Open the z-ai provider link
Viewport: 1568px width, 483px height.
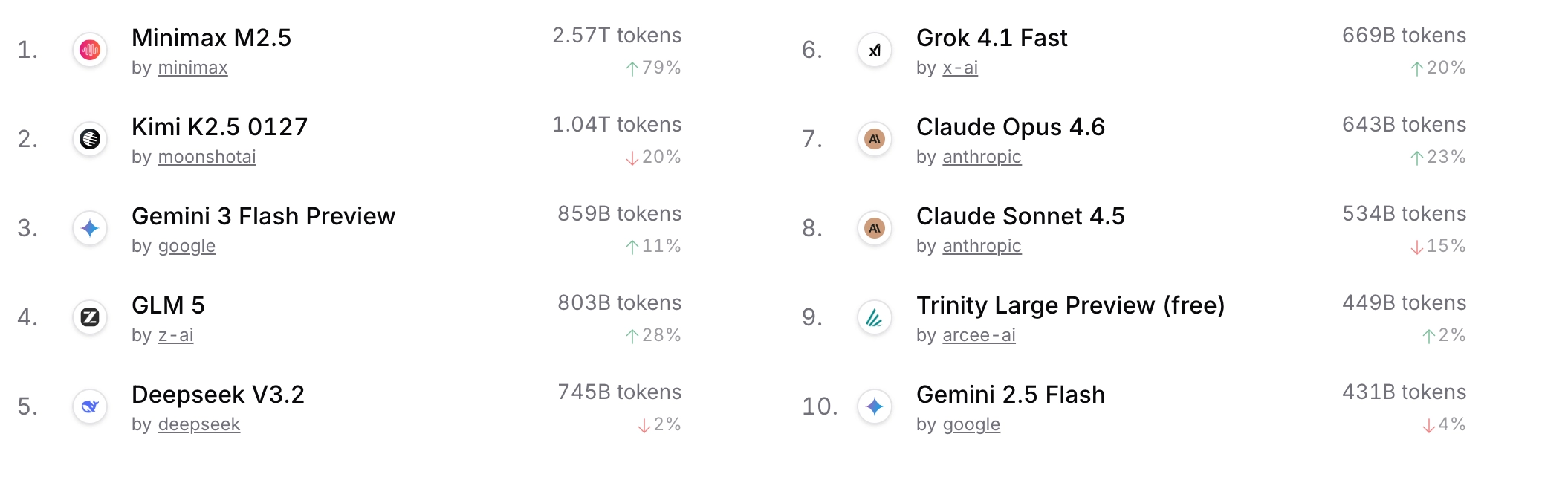click(175, 335)
